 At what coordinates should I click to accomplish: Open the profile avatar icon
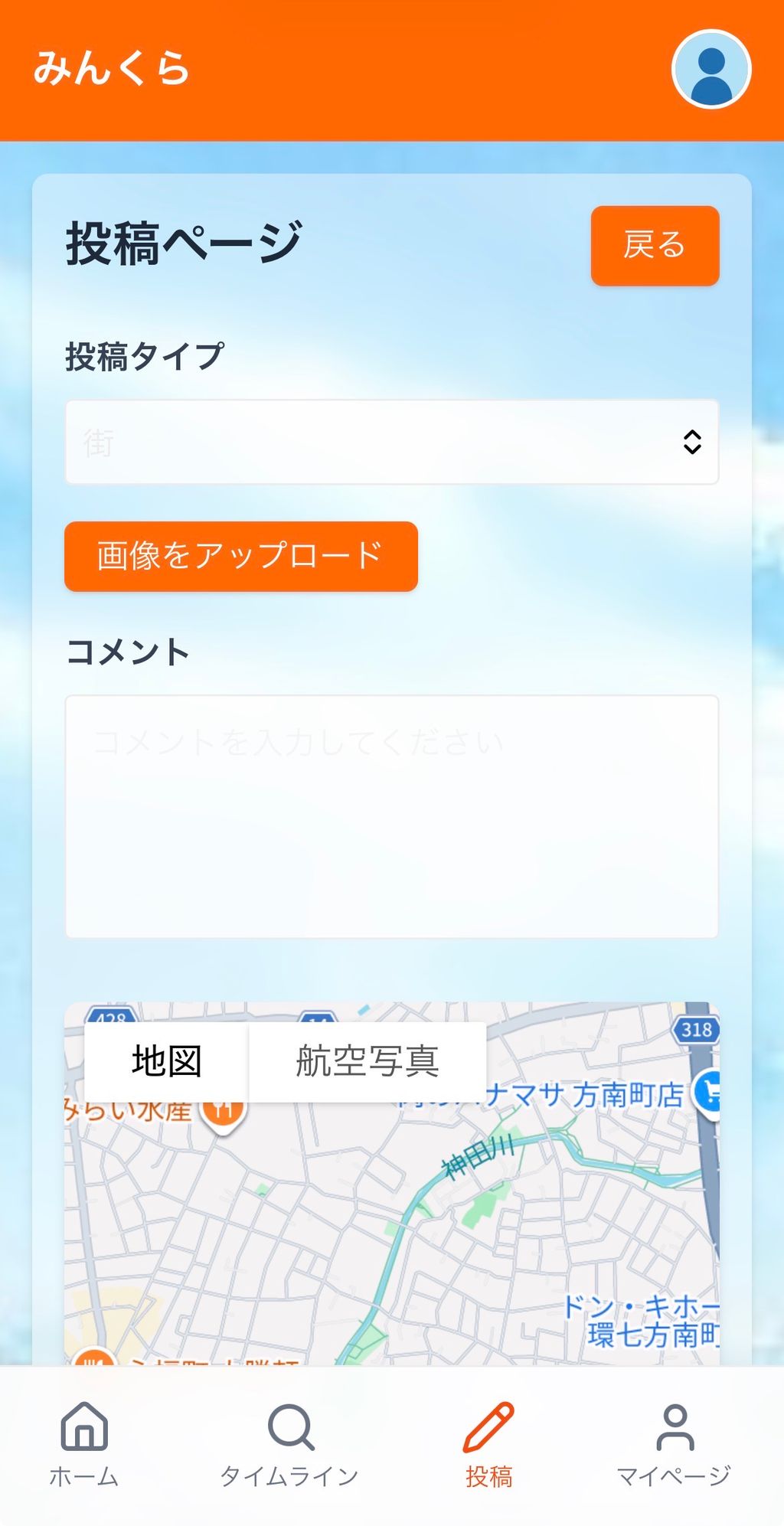pyautogui.click(x=711, y=70)
